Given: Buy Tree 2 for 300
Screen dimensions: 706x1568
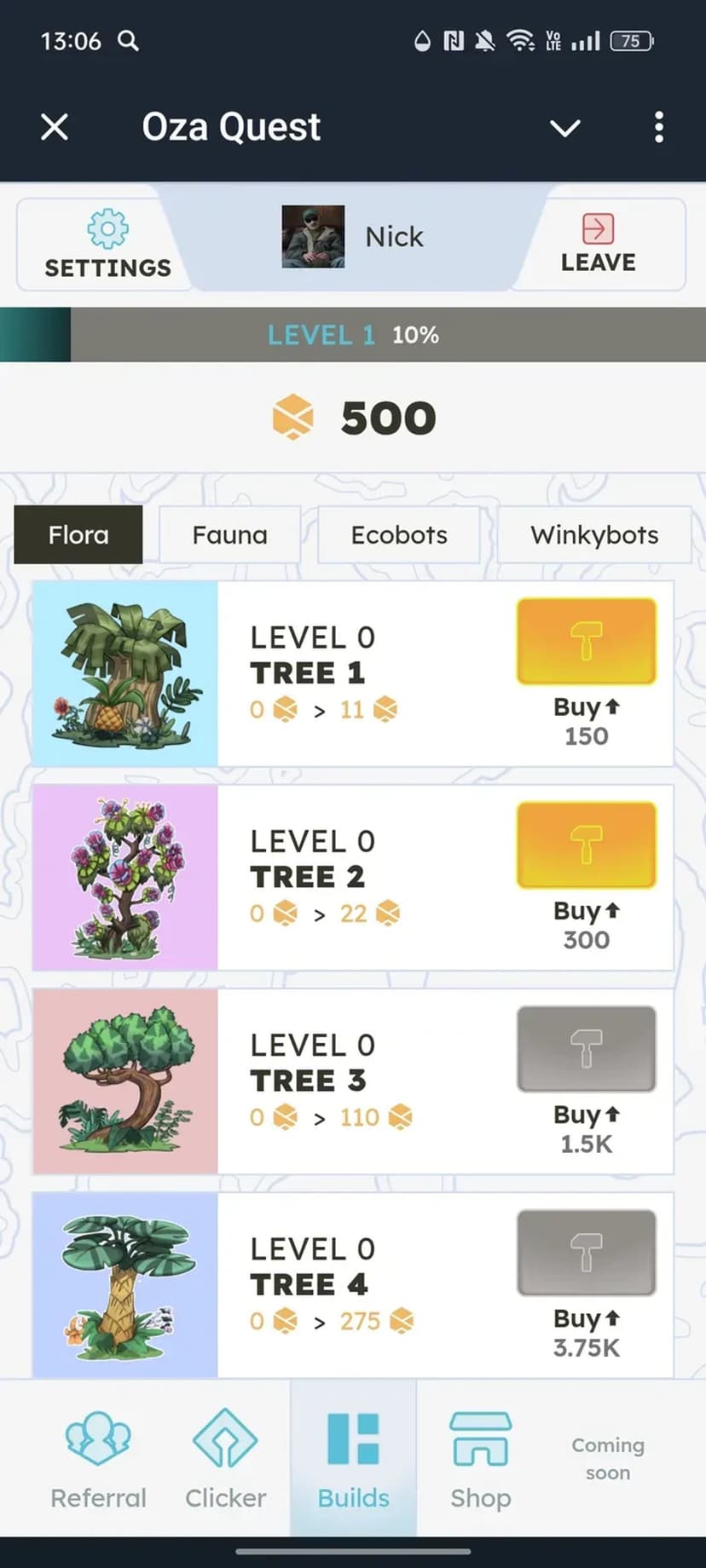Looking at the screenshot, I should pos(586,845).
